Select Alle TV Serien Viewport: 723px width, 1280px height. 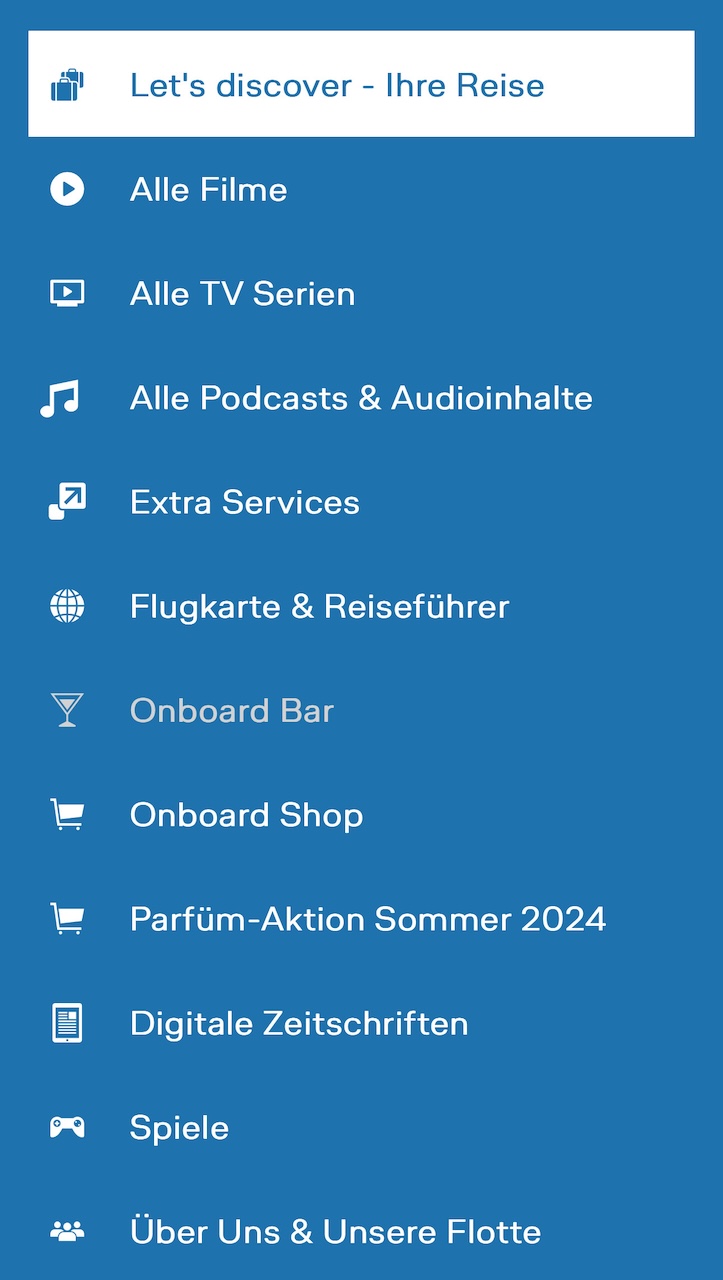coord(242,294)
